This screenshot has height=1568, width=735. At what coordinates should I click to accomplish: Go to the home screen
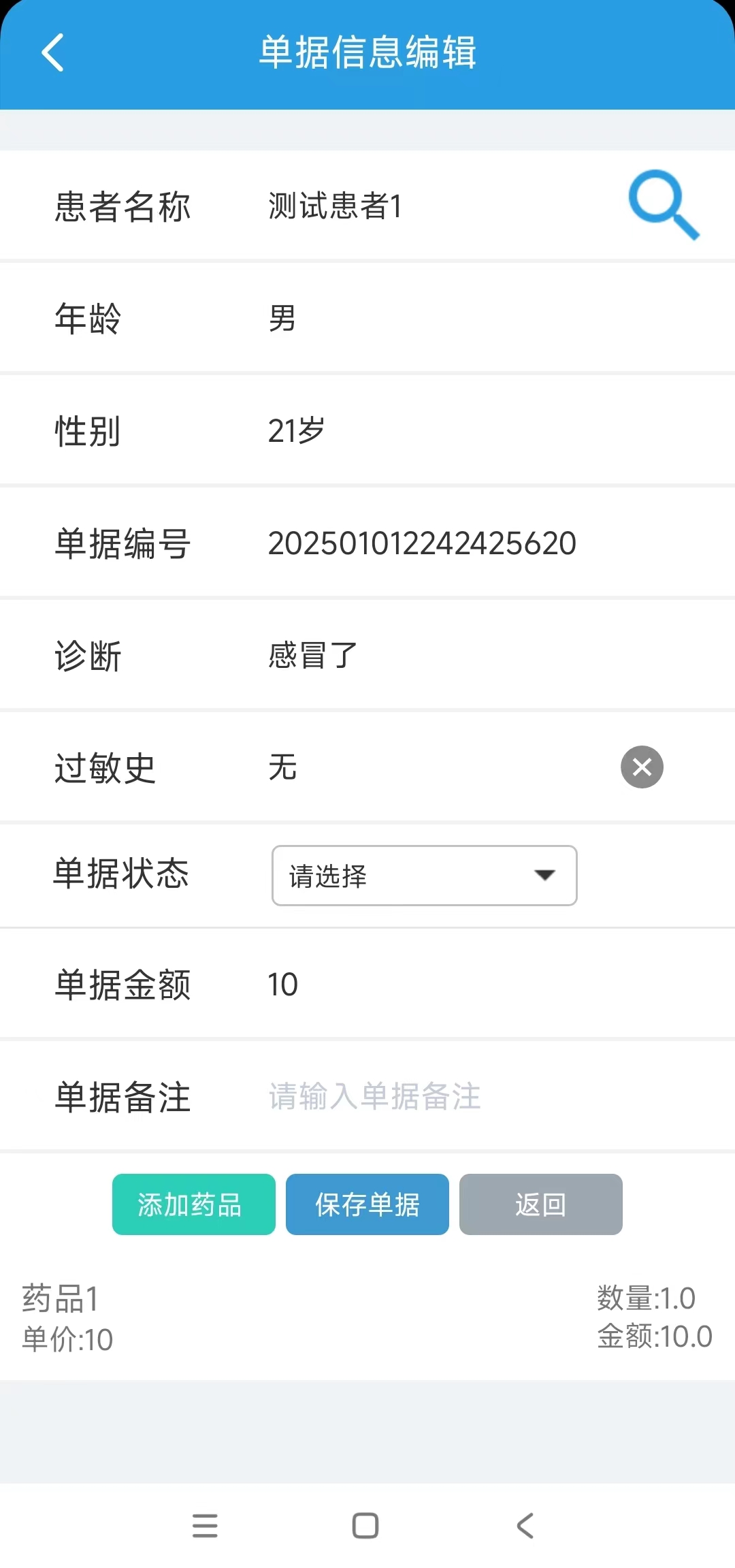[365, 1526]
